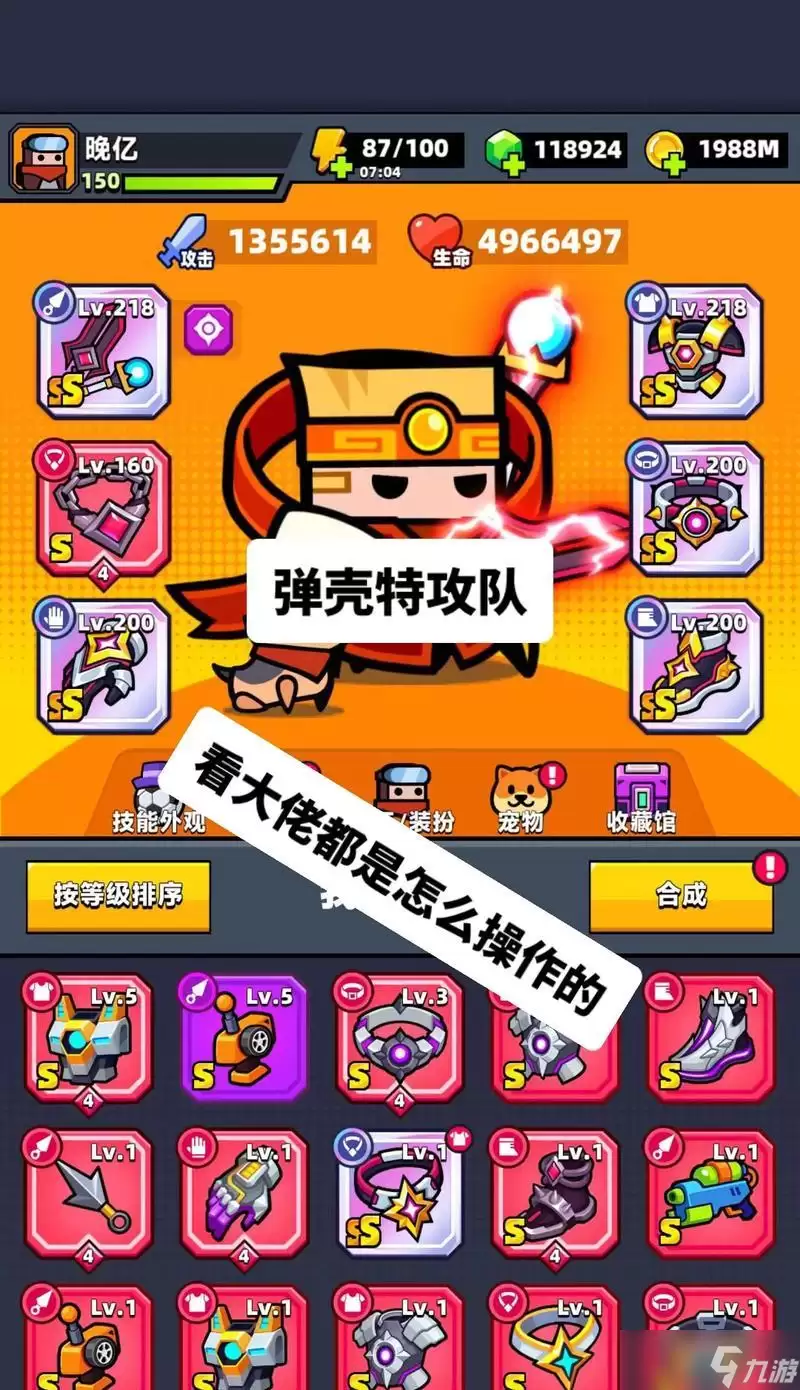
Task: Open 技能外观 skill skins
Action: [158, 800]
